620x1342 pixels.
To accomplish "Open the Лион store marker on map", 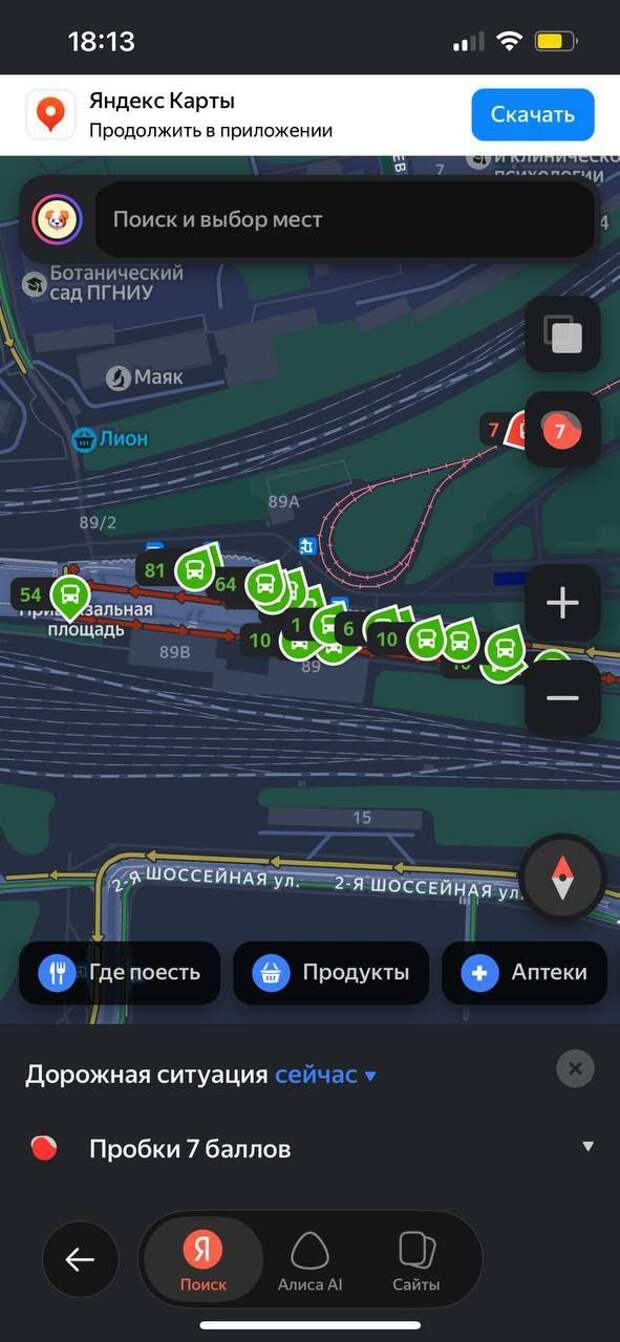I will point(84,438).
